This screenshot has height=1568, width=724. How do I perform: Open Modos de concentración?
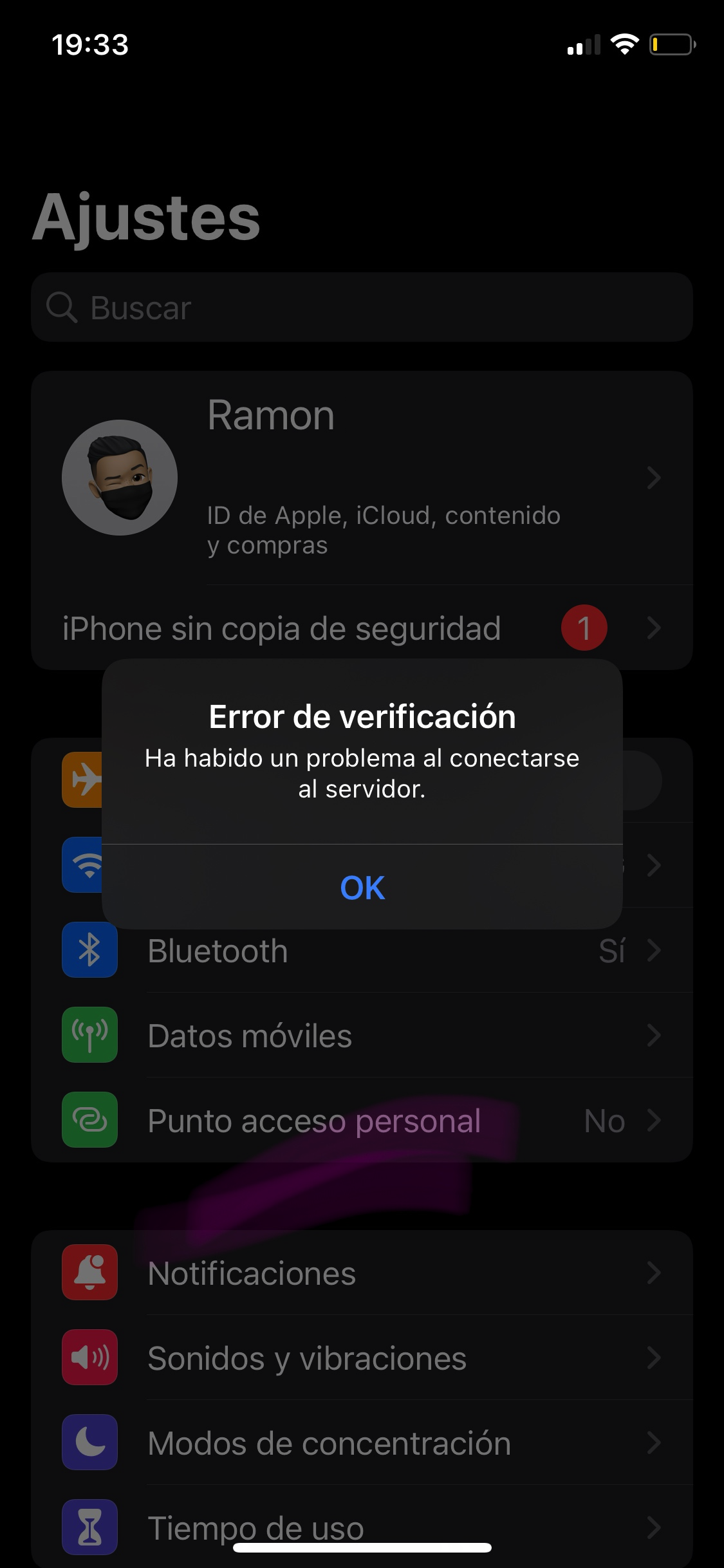pyautogui.click(x=360, y=1442)
